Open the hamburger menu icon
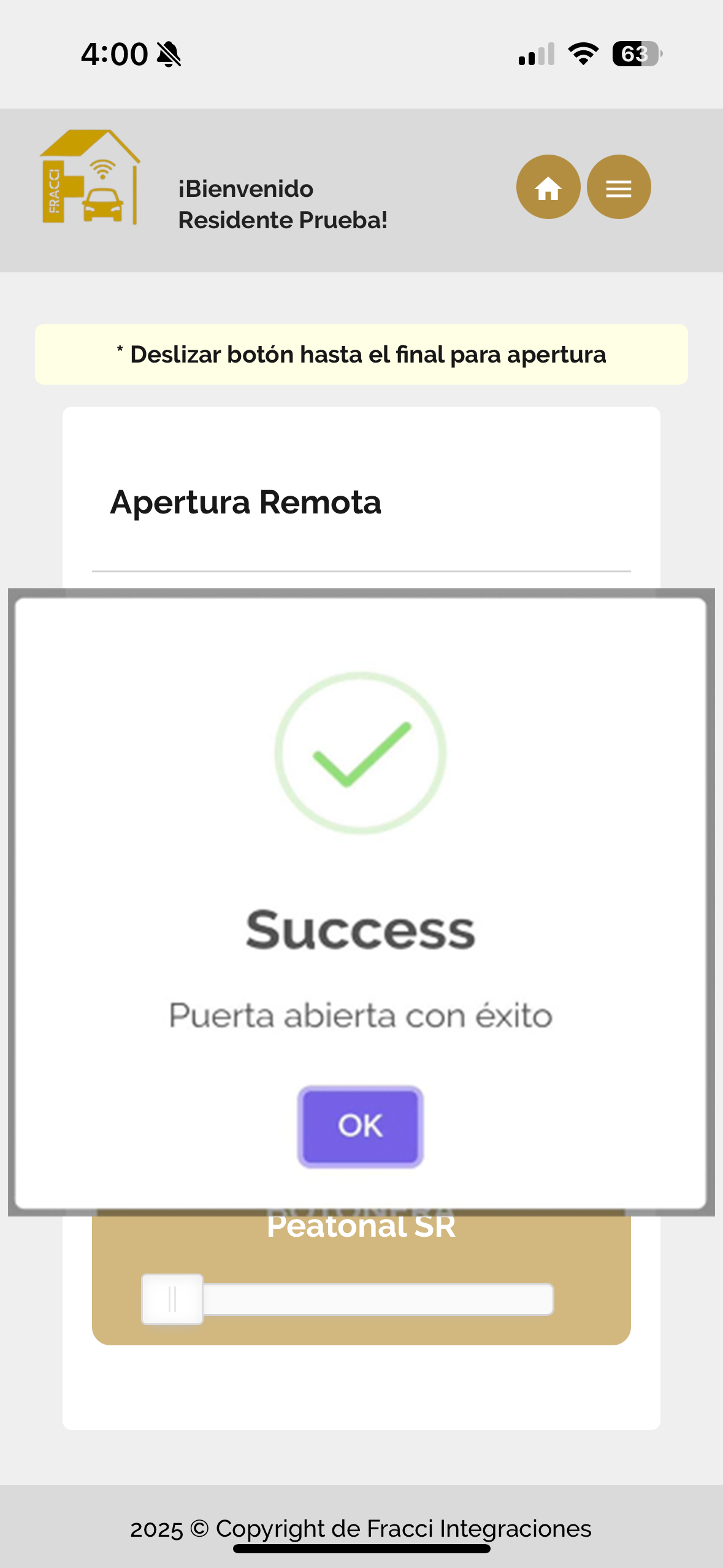The height and width of the screenshot is (1568, 723). coord(619,188)
